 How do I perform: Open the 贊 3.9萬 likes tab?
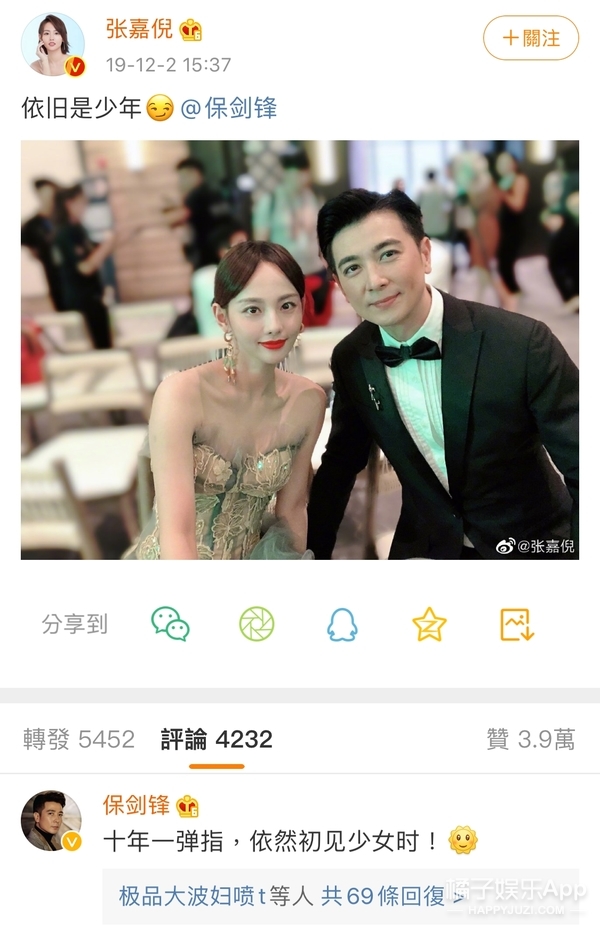(x=530, y=739)
